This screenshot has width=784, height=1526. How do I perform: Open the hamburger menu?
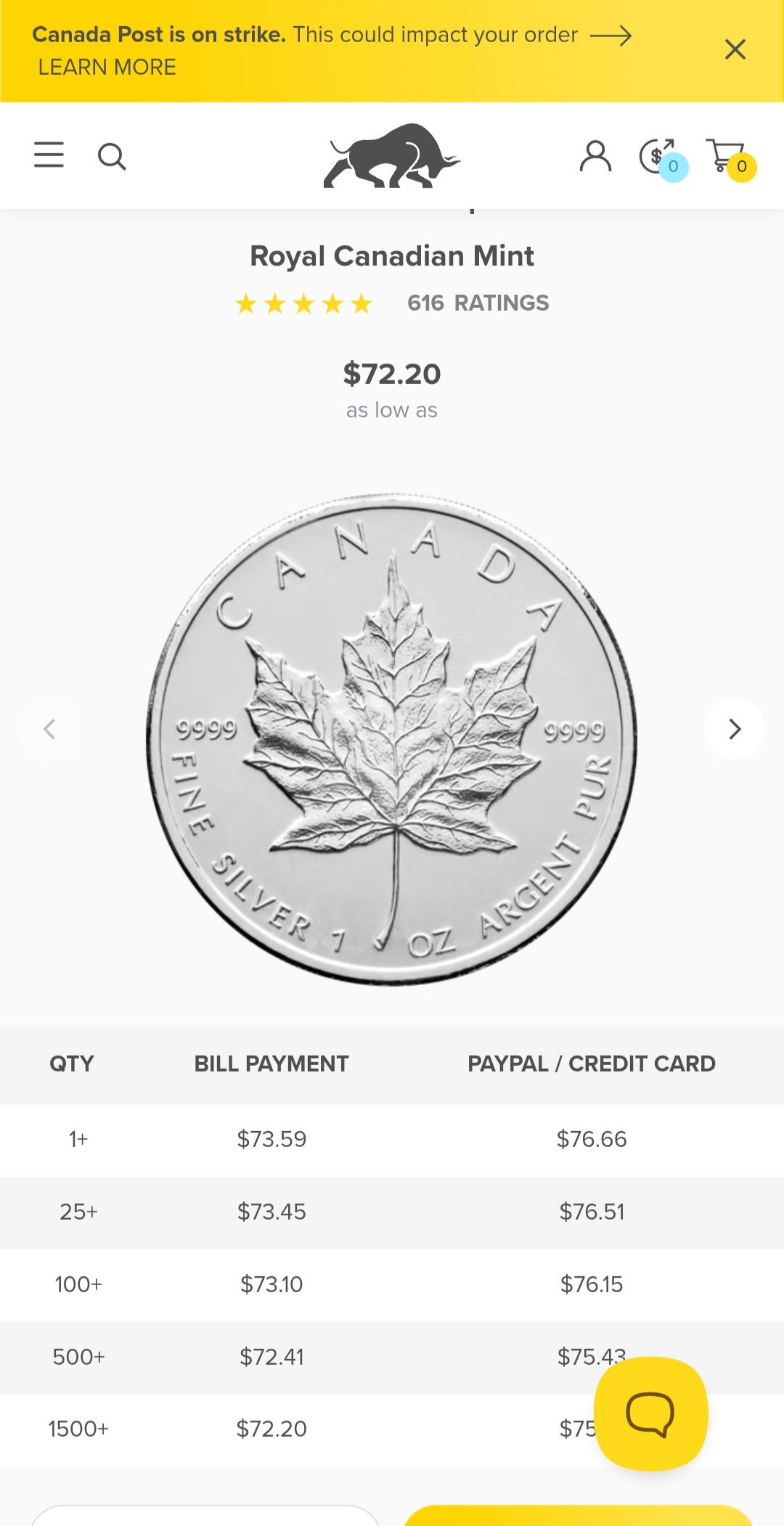(x=49, y=155)
